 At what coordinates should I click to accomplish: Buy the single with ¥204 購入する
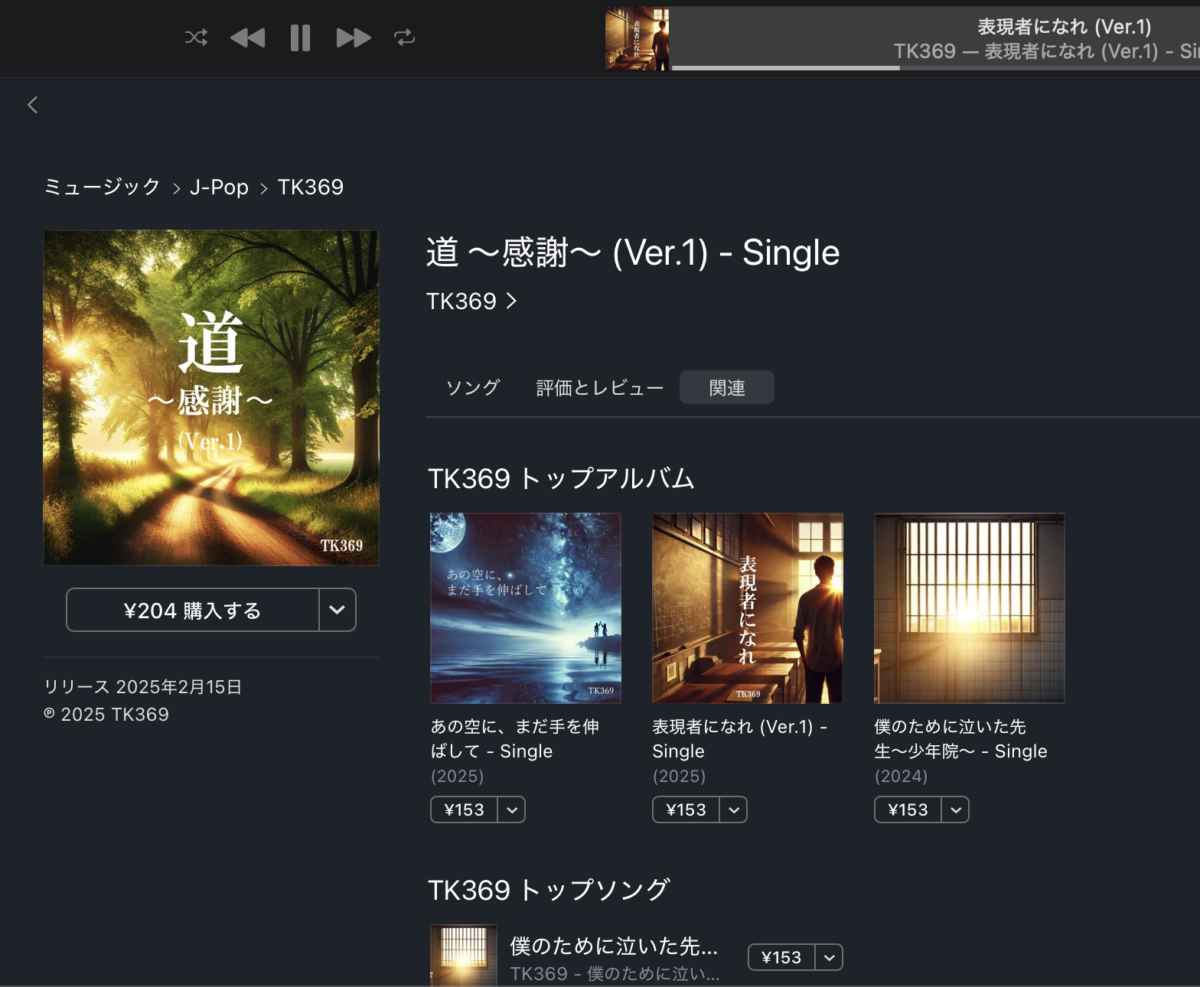click(193, 610)
